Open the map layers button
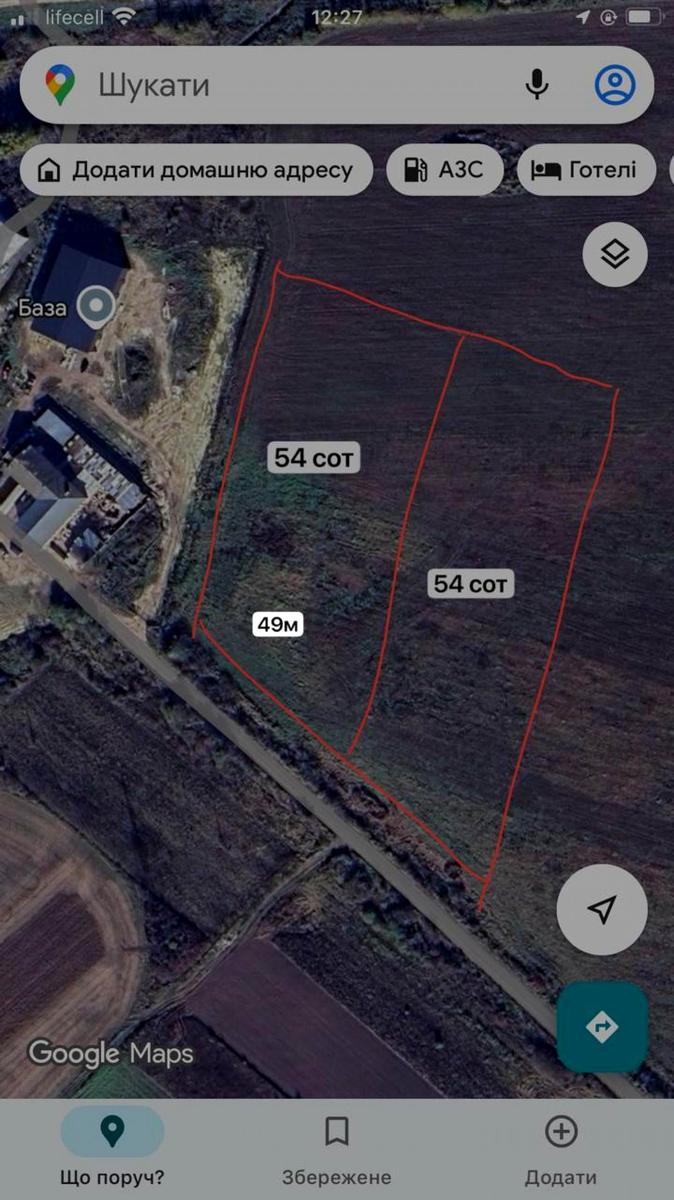Viewport: 674px width, 1200px height. click(x=615, y=255)
